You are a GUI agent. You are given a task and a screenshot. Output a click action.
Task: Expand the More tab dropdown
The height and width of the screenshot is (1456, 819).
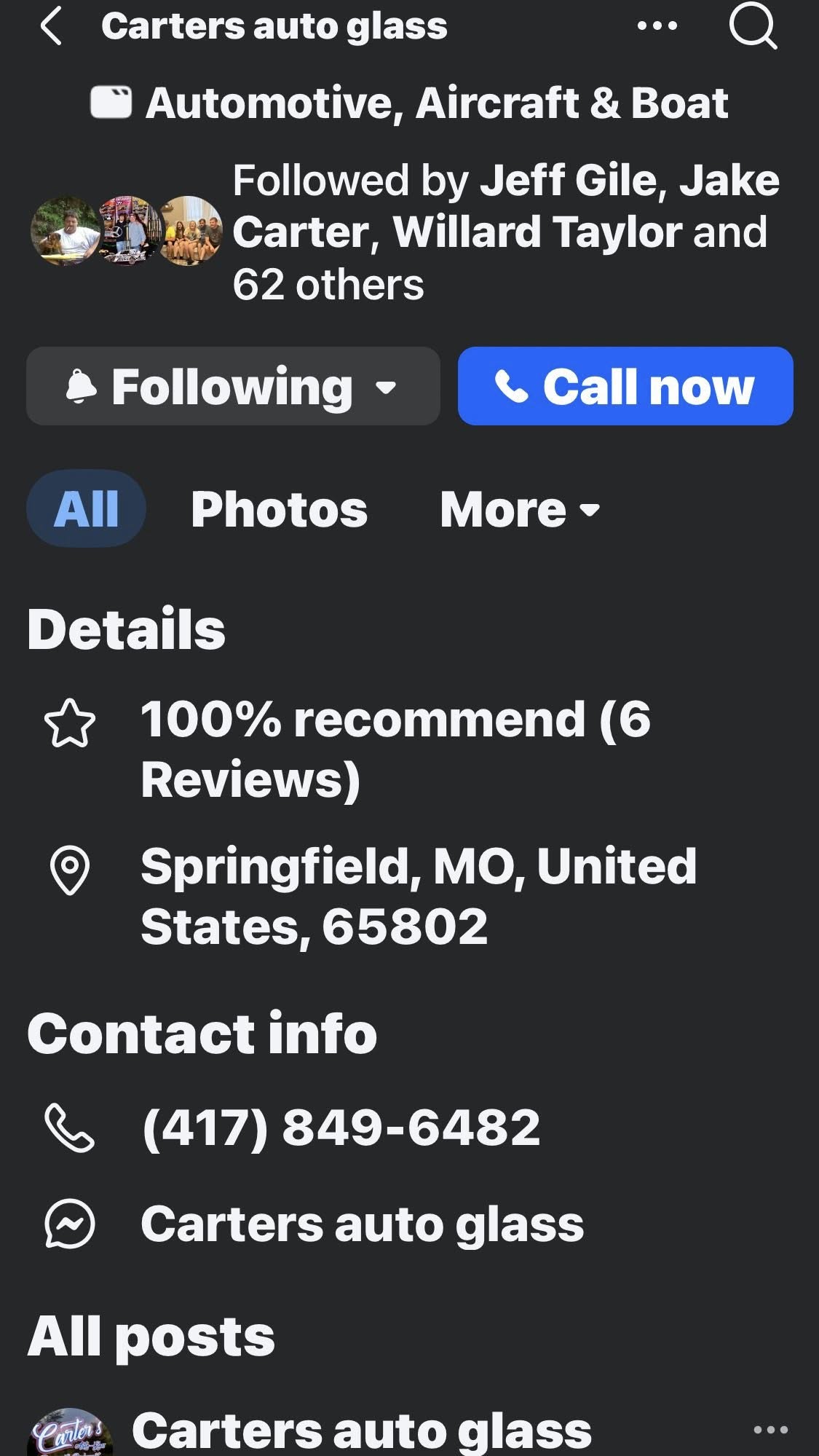pyautogui.click(x=520, y=508)
